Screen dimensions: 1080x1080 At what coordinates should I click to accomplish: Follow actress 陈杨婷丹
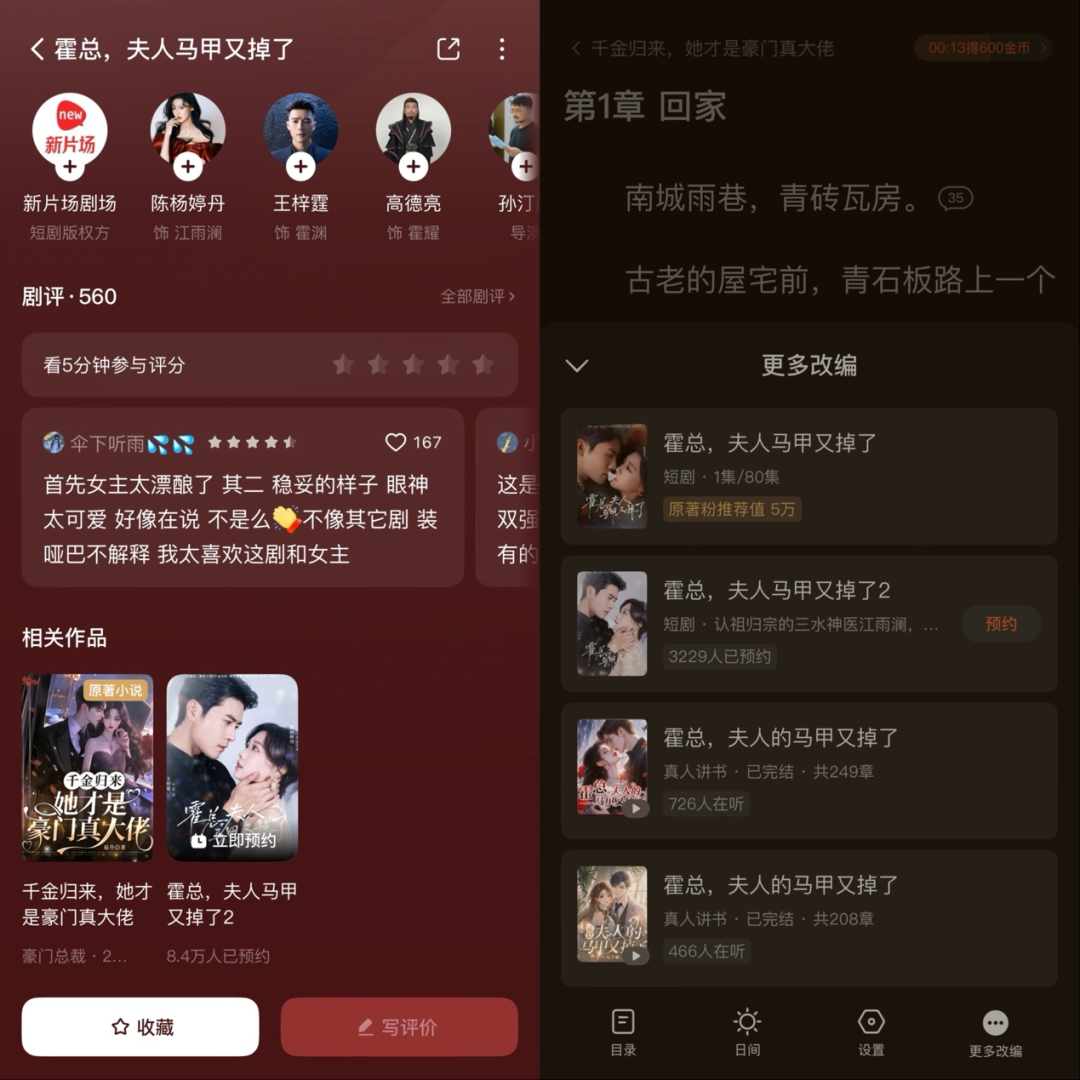188,166
